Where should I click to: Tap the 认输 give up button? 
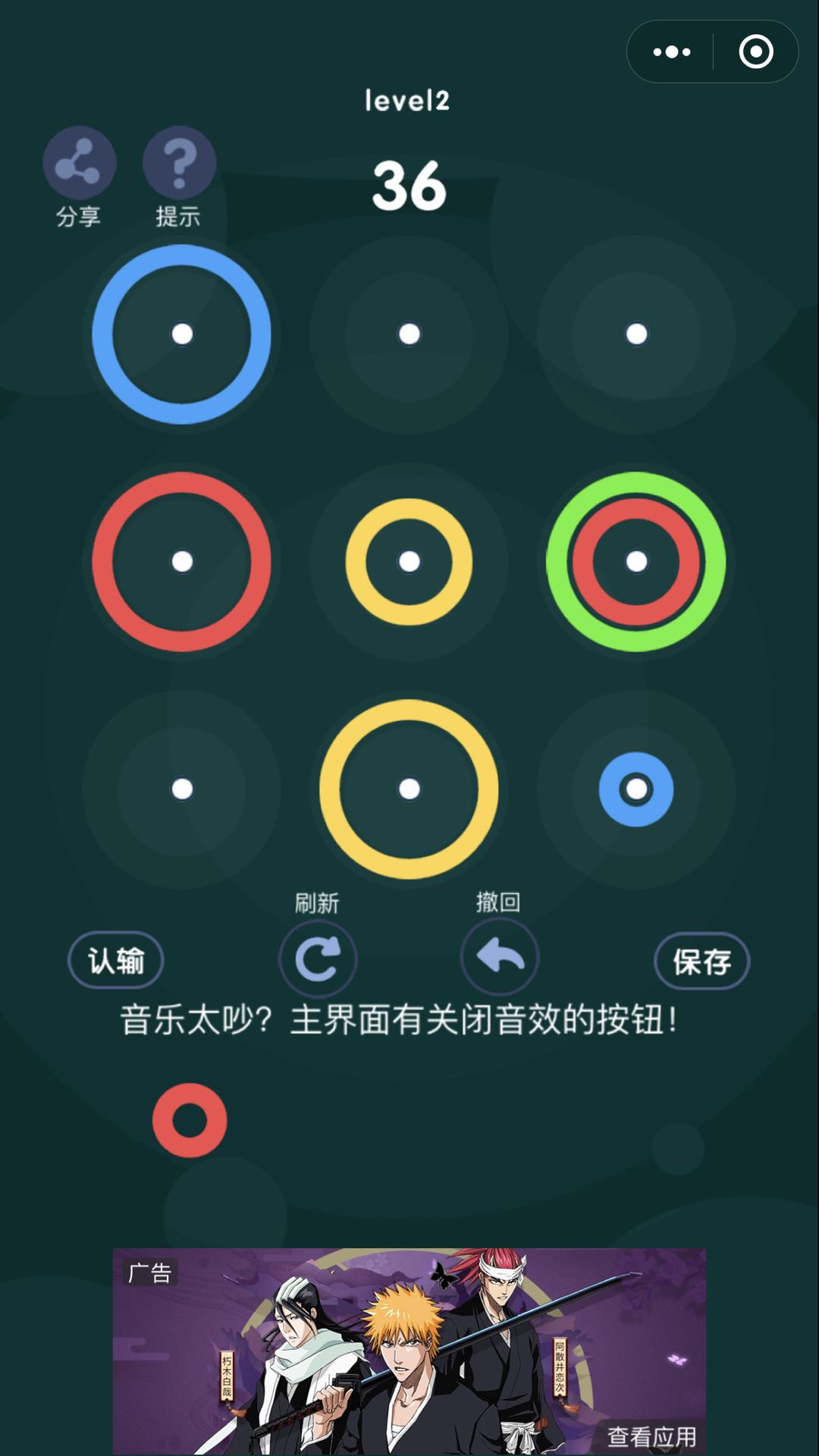click(x=116, y=960)
